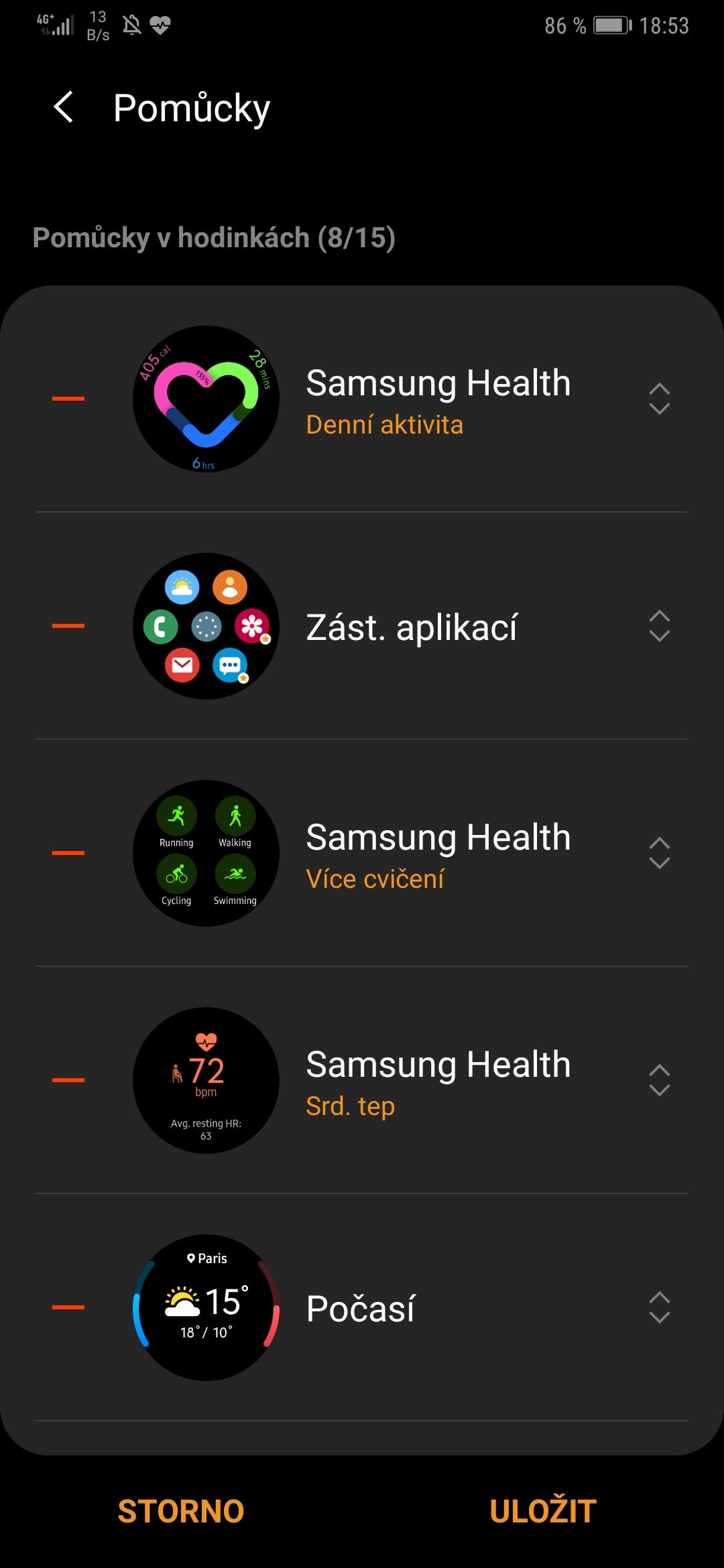
Task: Click reorder chevrons beside Více cvičení entry
Action: 660,853
